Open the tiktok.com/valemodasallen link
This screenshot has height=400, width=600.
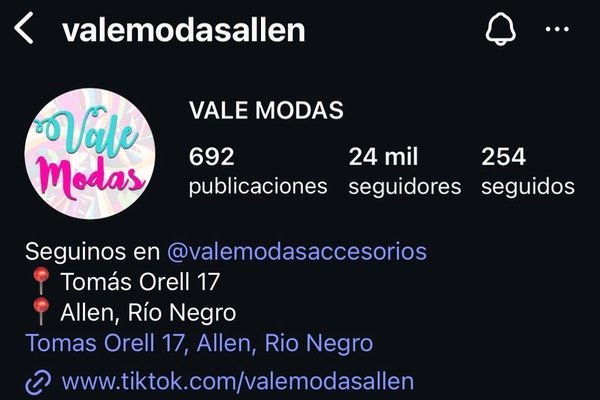(237, 381)
